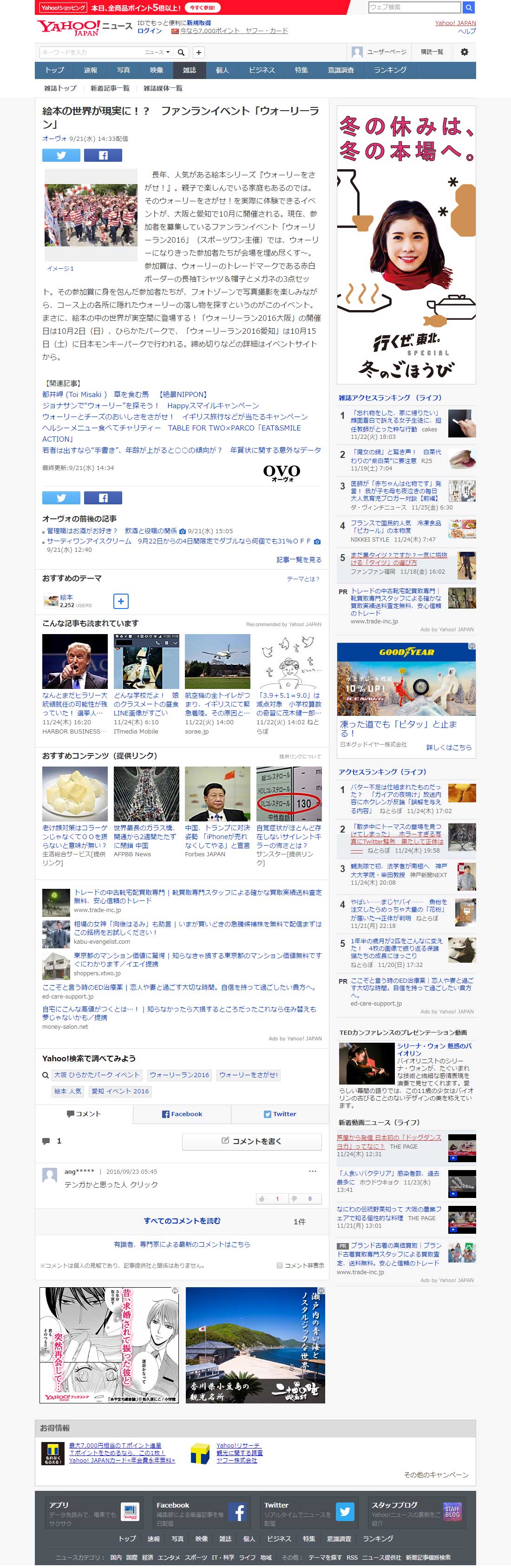The width and height of the screenshot is (511, 1568).
Task: Open the Goodyear 詳しくはこちら ad link
Action: (448, 748)
